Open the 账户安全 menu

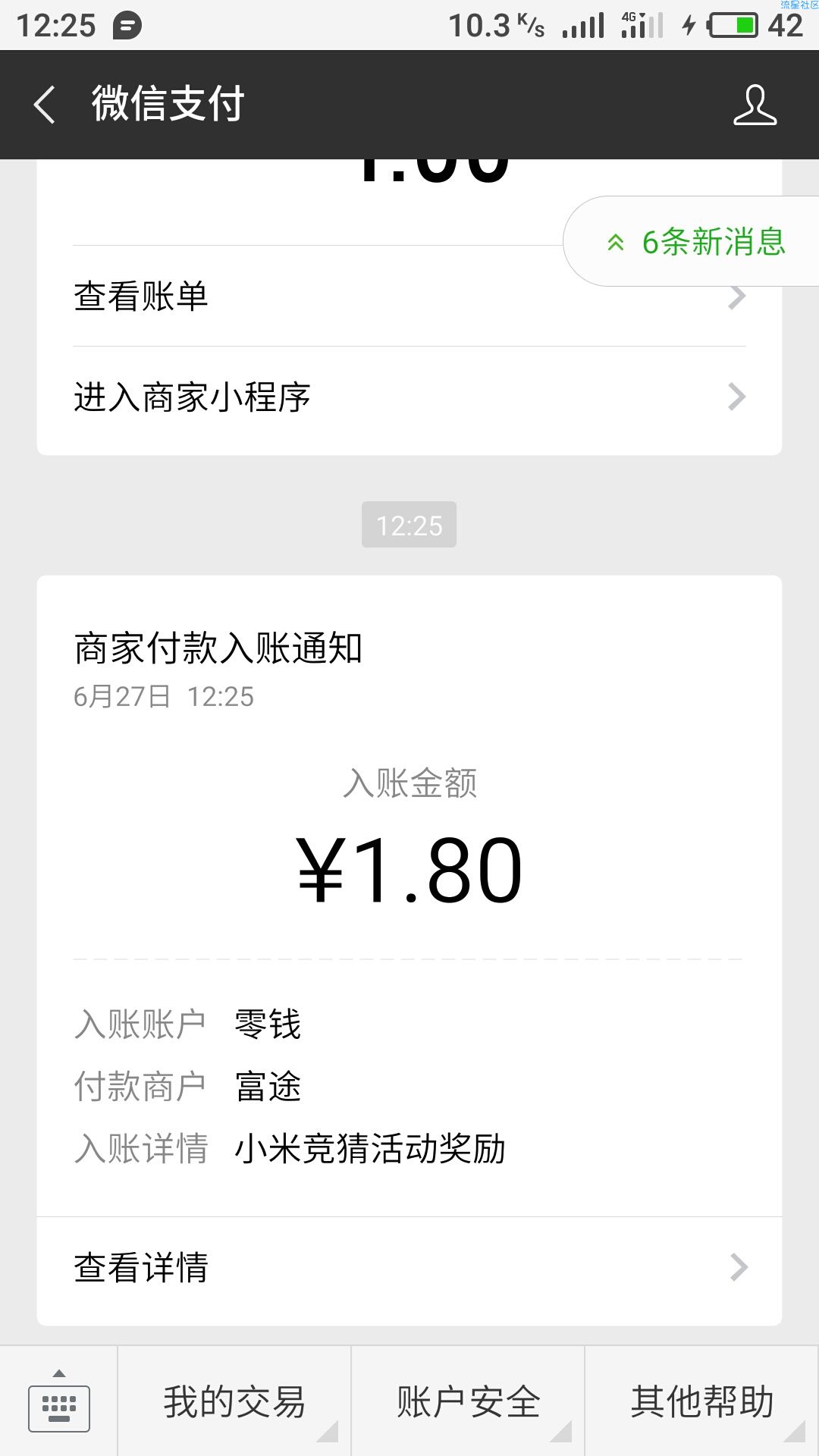point(468,1402)
